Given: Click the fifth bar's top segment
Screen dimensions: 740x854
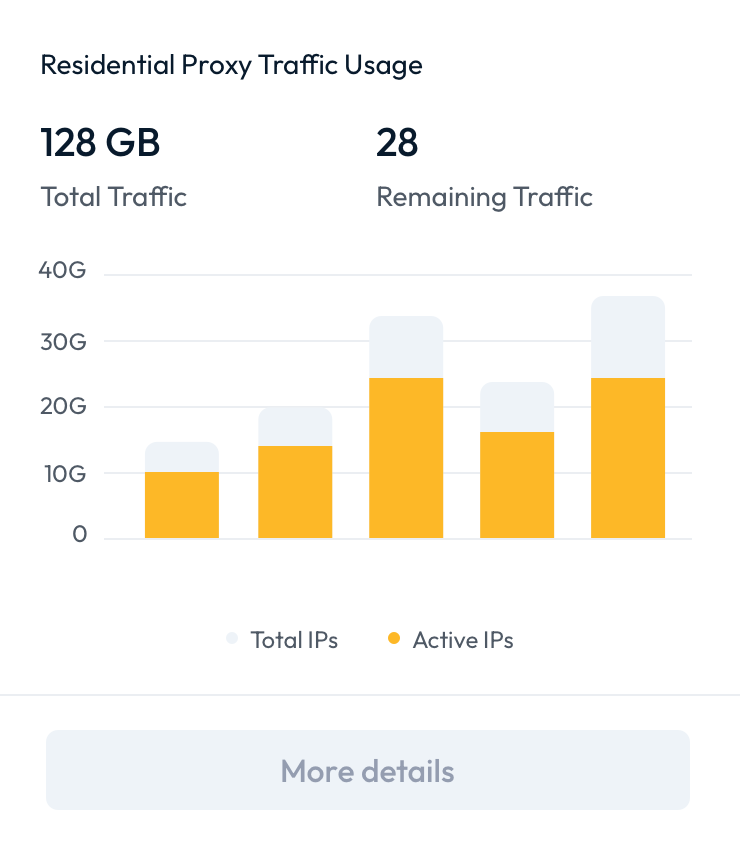Looking at the screenshot, I should [x=630, y=335].
